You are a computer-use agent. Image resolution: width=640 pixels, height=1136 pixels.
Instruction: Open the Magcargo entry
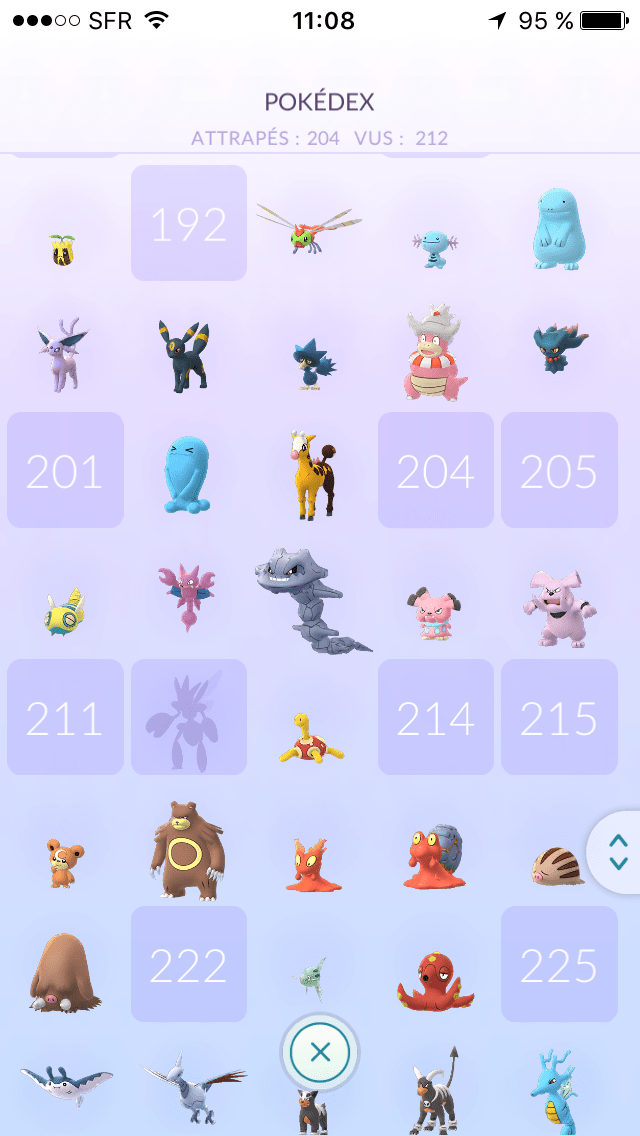pos(435,855)
